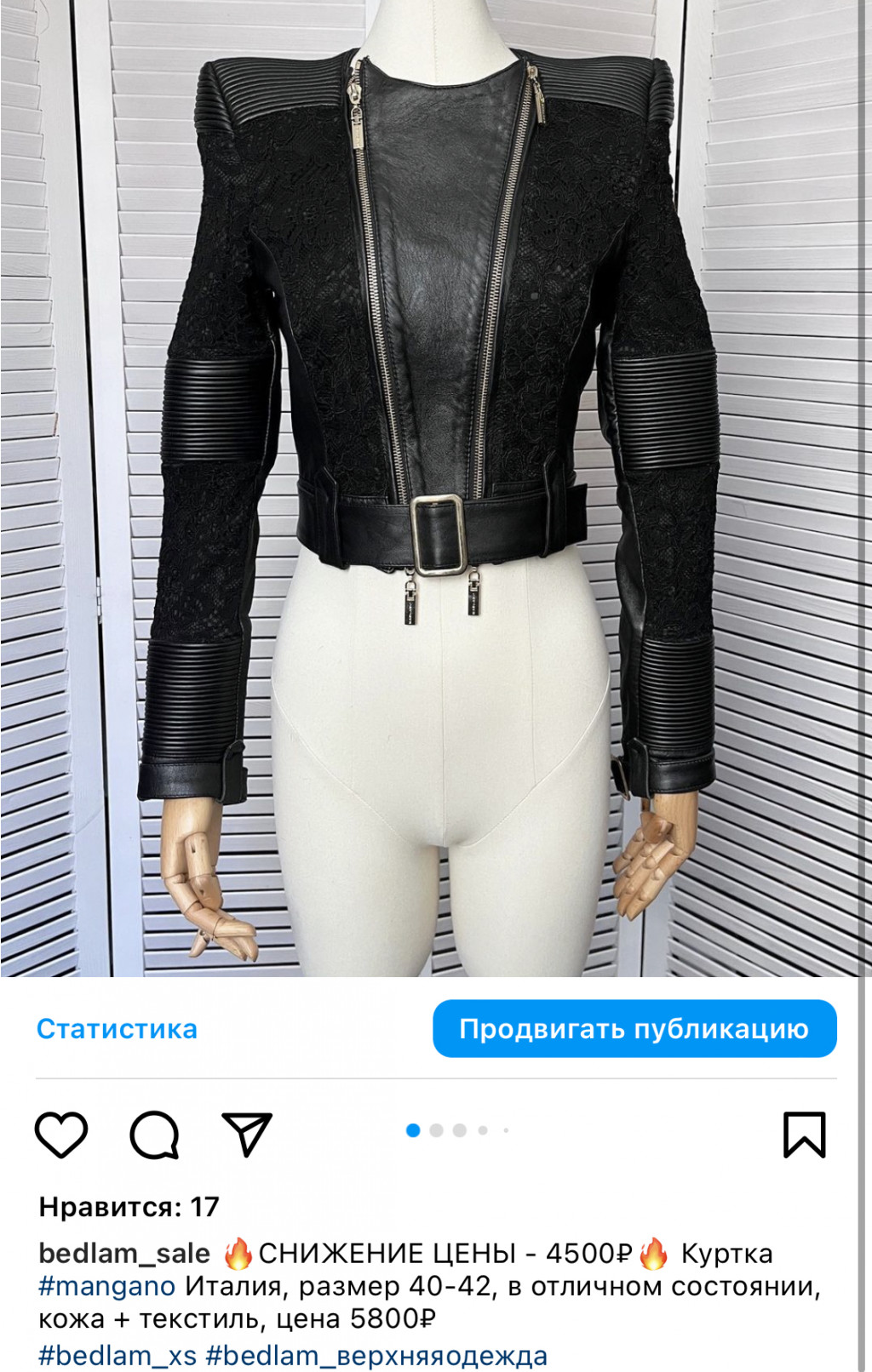This screenshot has width=872, height=1372.
Task: Open the #bedlam_xs hashtag
Action: [x=118, y=1355]
